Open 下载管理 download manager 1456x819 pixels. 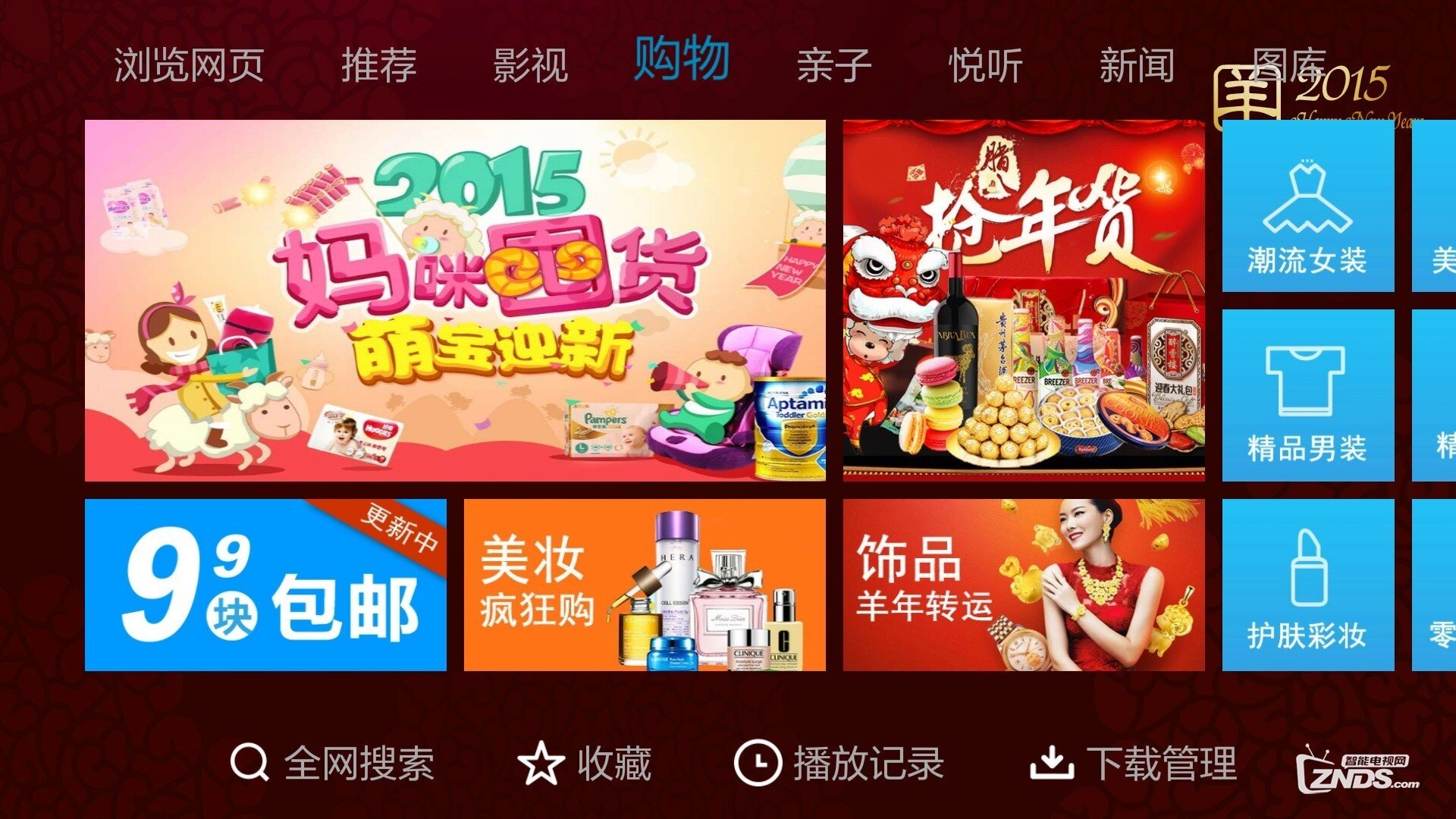click(1133, 763)
